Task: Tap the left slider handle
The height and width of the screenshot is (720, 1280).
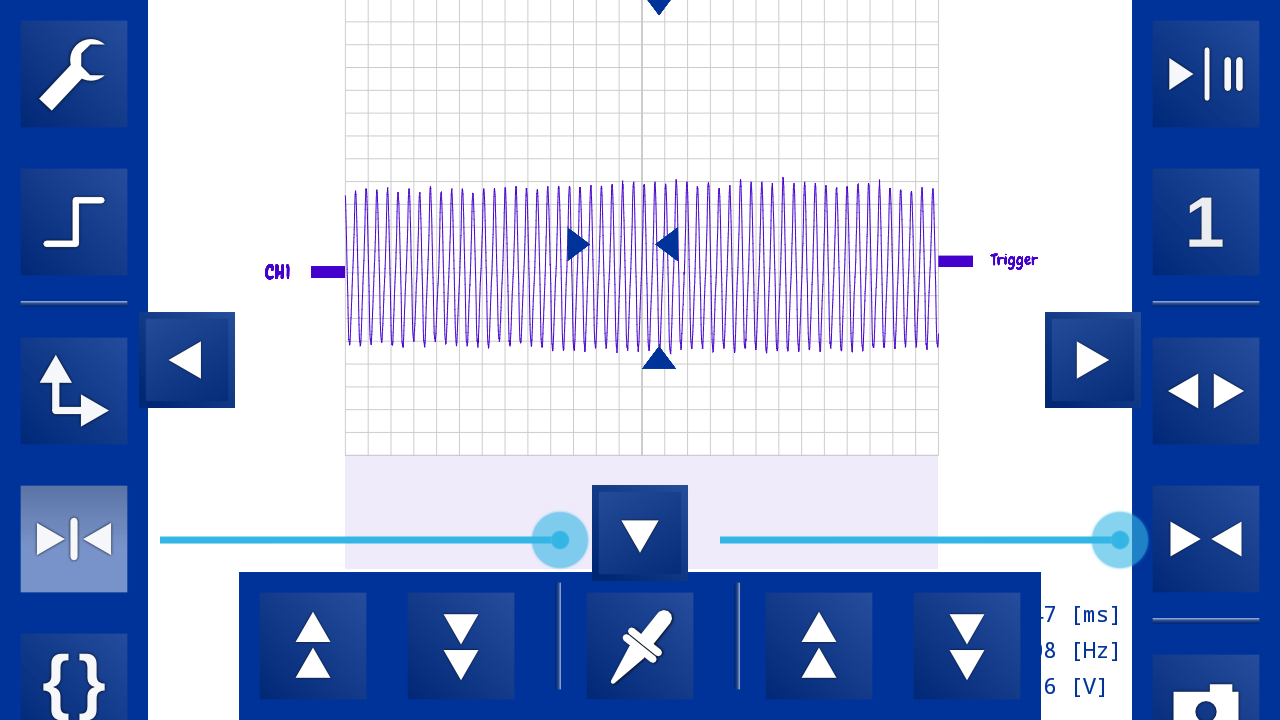Action: 560,540
